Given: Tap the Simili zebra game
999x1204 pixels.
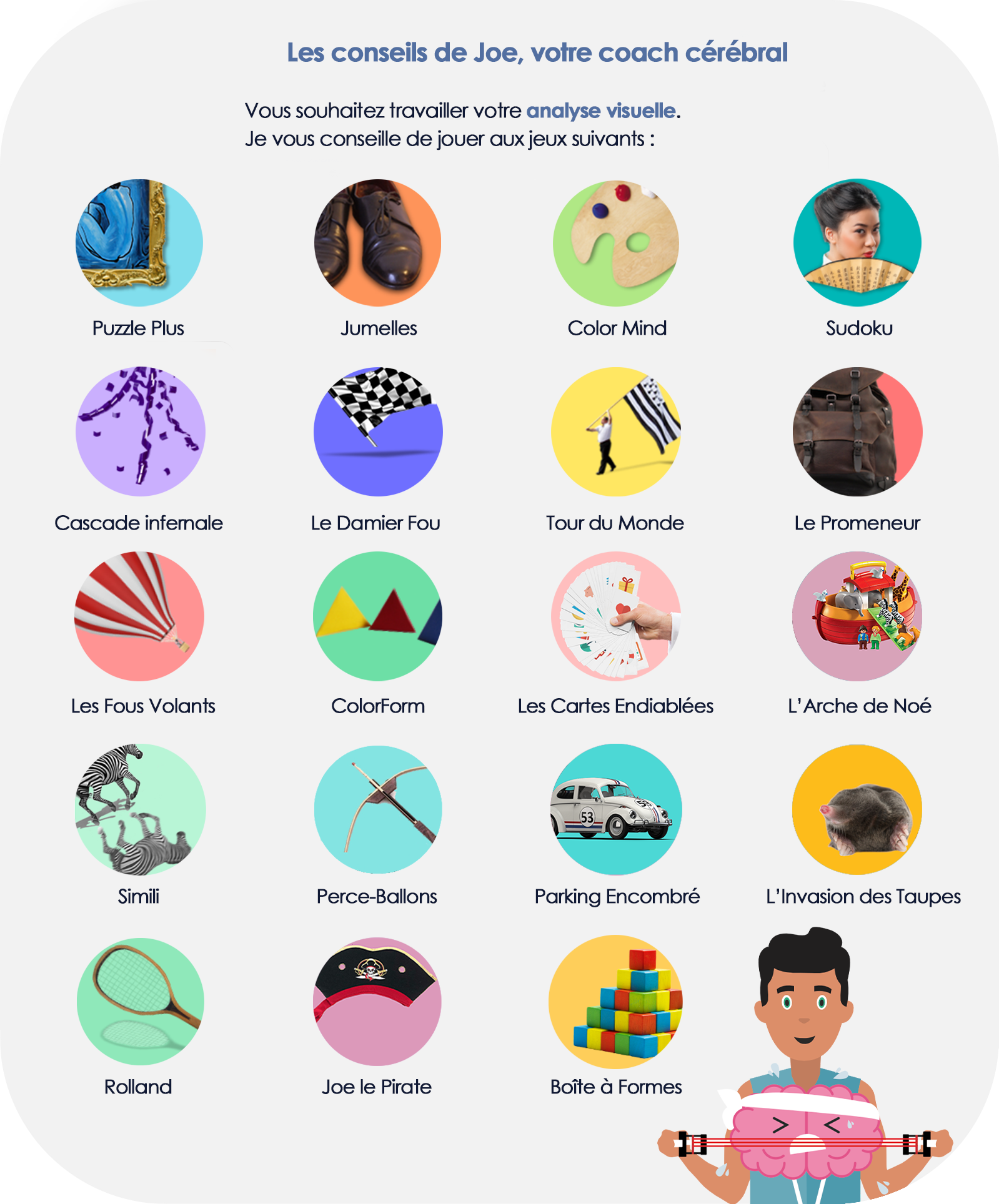Looking at the screenshot, I should click(x=140, y=809).
